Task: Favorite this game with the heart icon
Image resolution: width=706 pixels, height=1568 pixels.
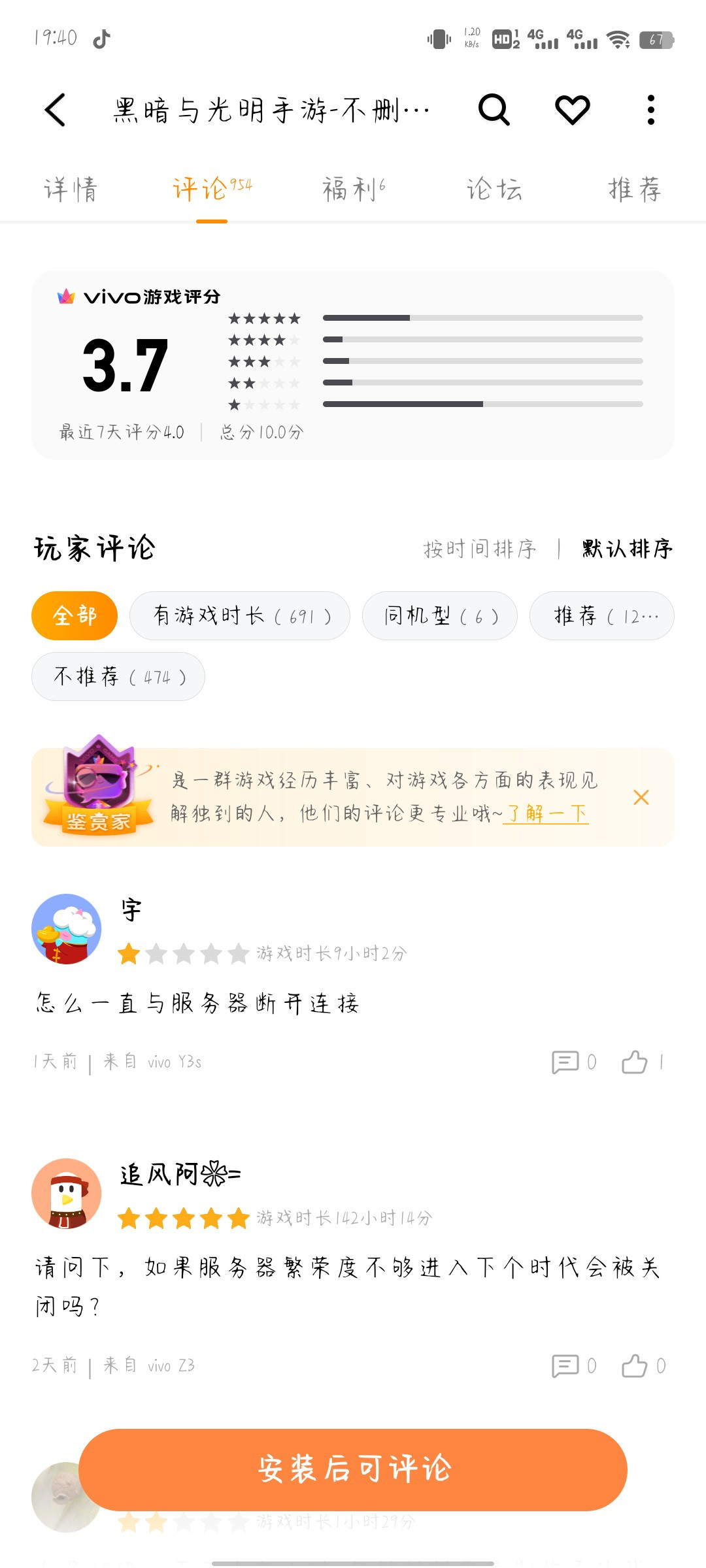Action: [x=573, y=110]
